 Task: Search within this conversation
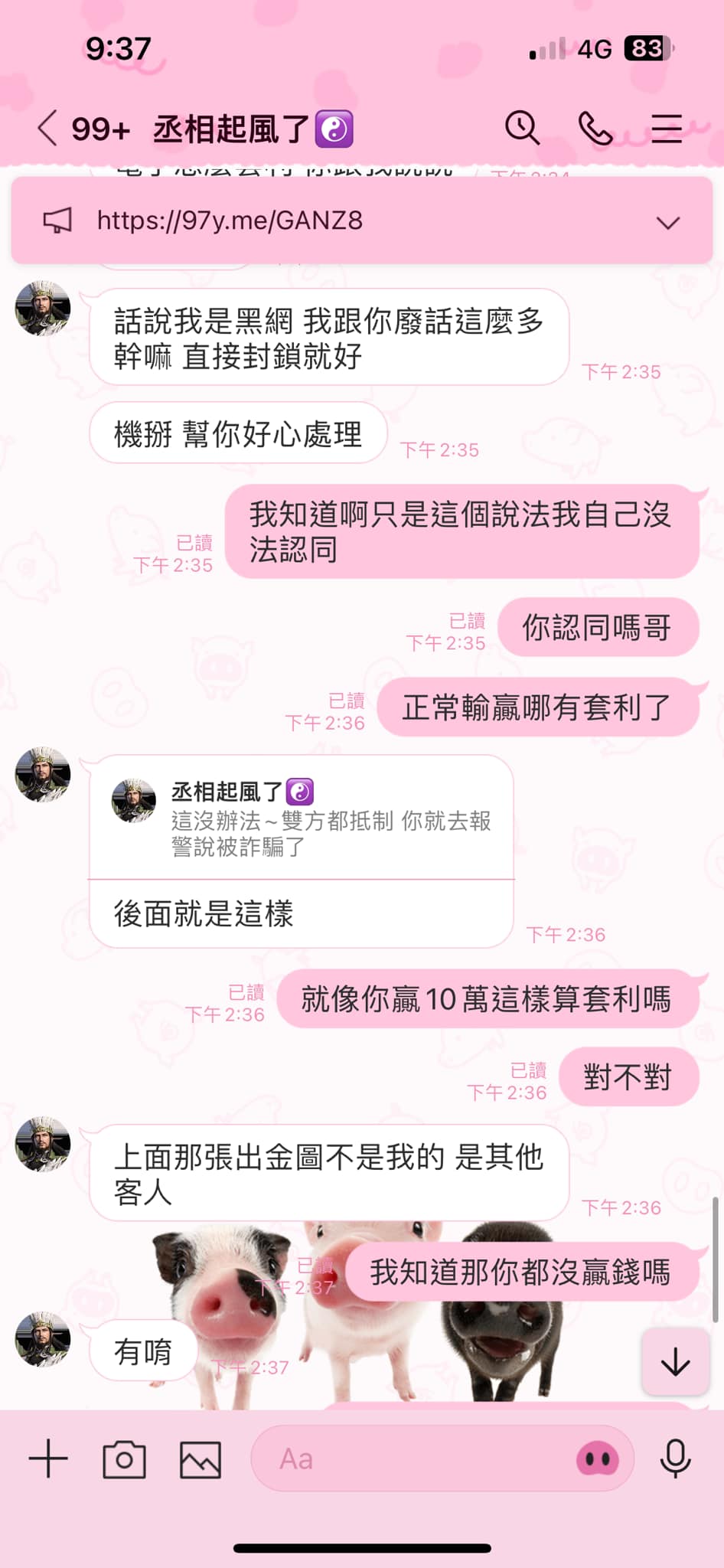pyautogui.click(x=522, y=128)
